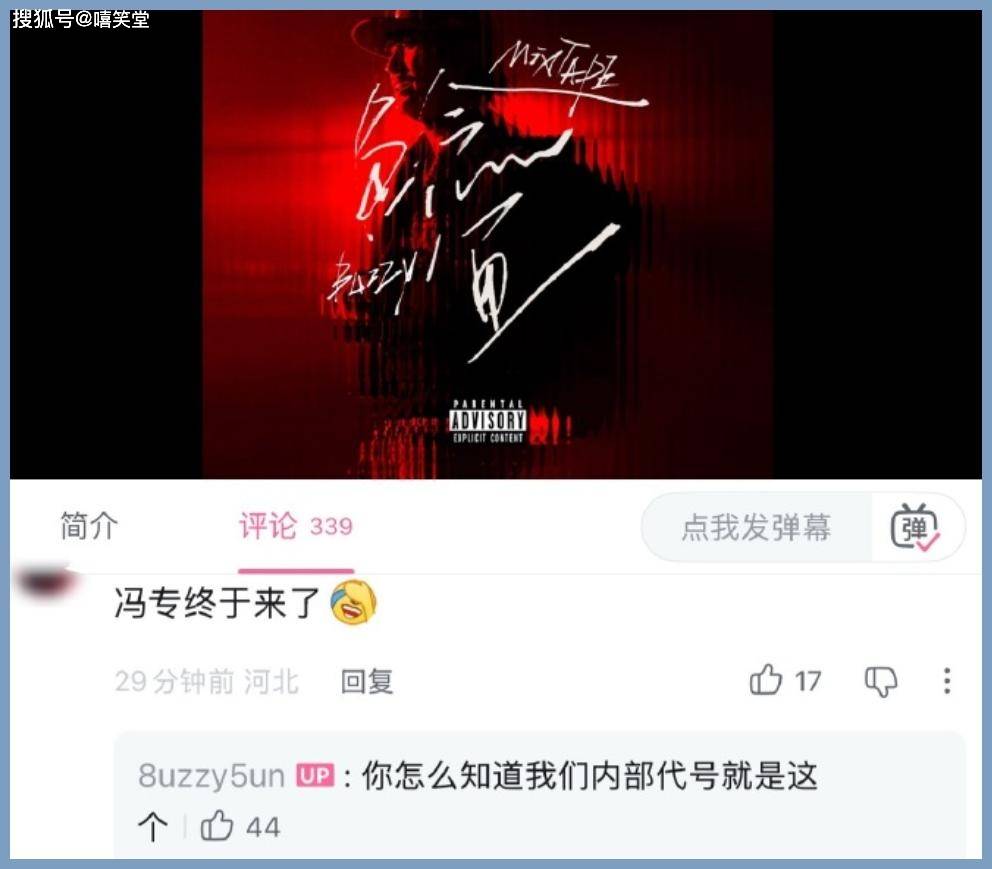Toggle the danmaku 弹 switch icon
The height and width of the screenshot is (869, 992).
click(916, 528)
